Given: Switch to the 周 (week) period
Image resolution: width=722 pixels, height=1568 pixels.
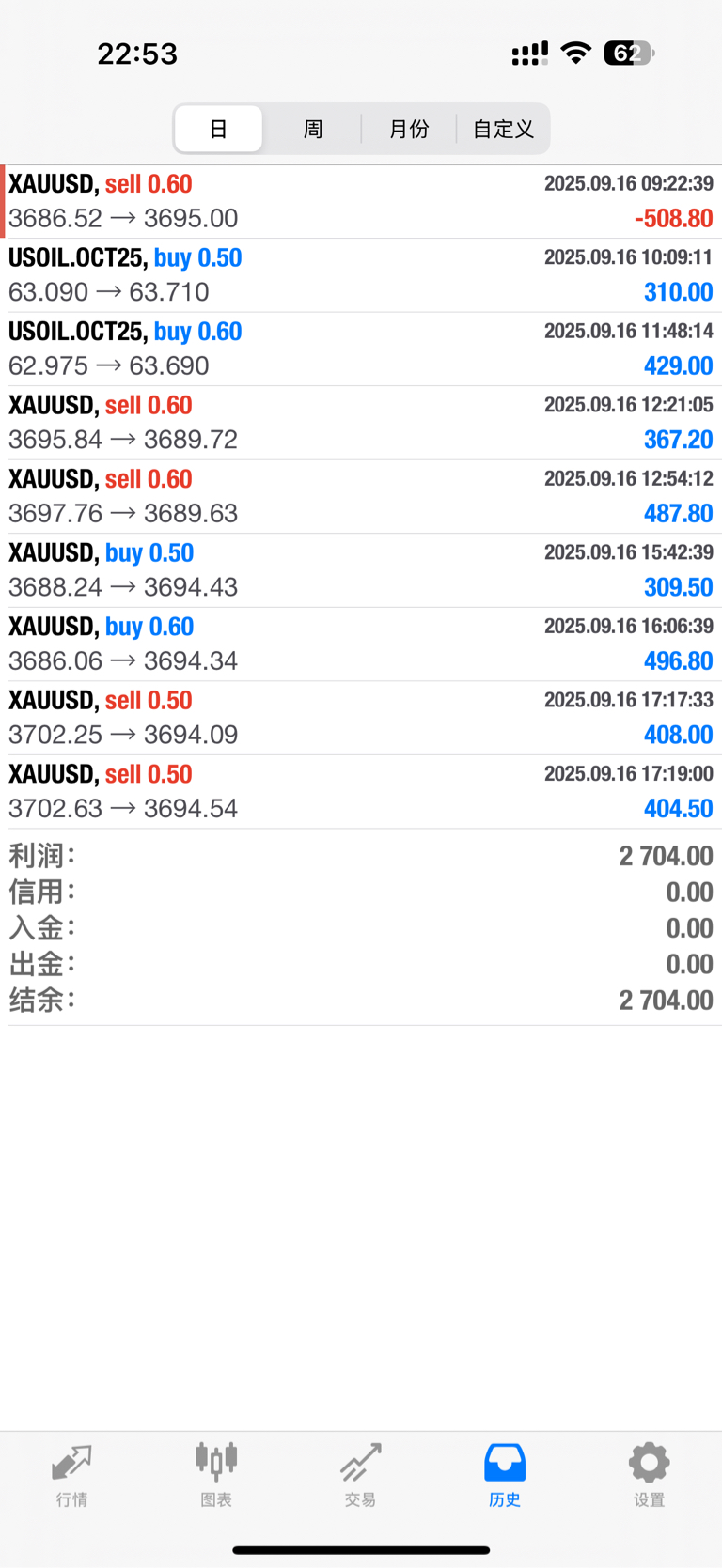Looking at the screenshot, I should (313, 129).
